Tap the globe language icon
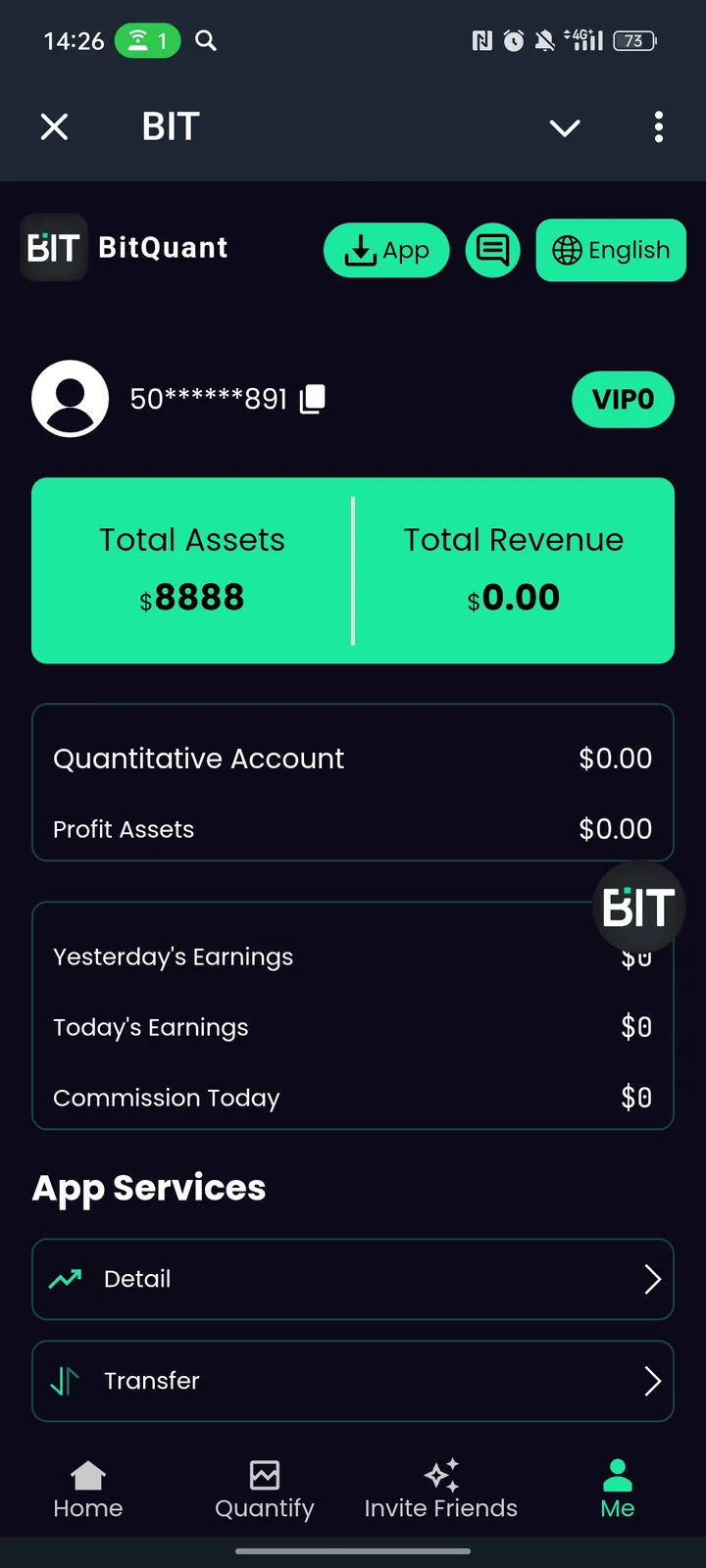The height and width of the screenshot is (1568, 706). click(567, 250)
